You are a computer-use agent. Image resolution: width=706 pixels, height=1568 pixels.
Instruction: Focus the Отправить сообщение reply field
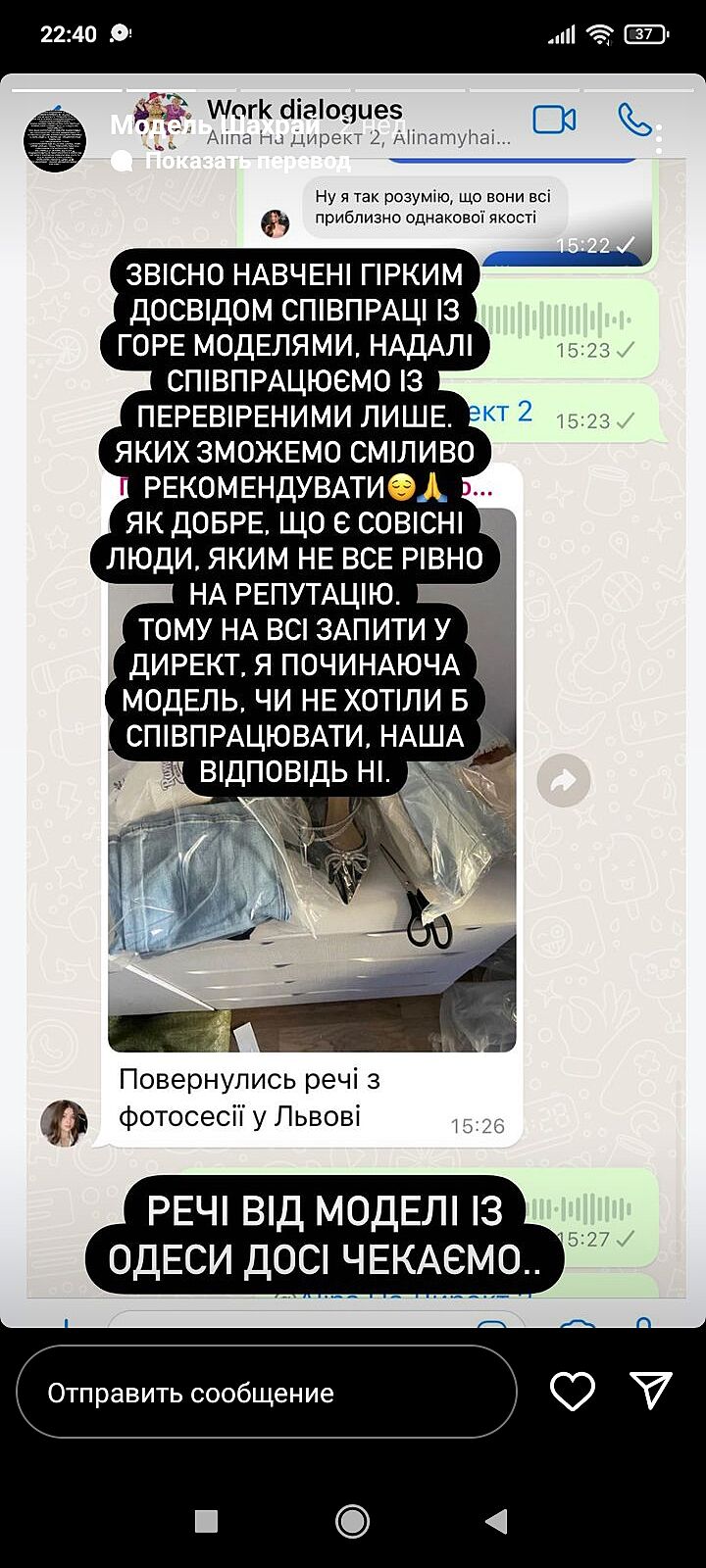click(267, 1392)
